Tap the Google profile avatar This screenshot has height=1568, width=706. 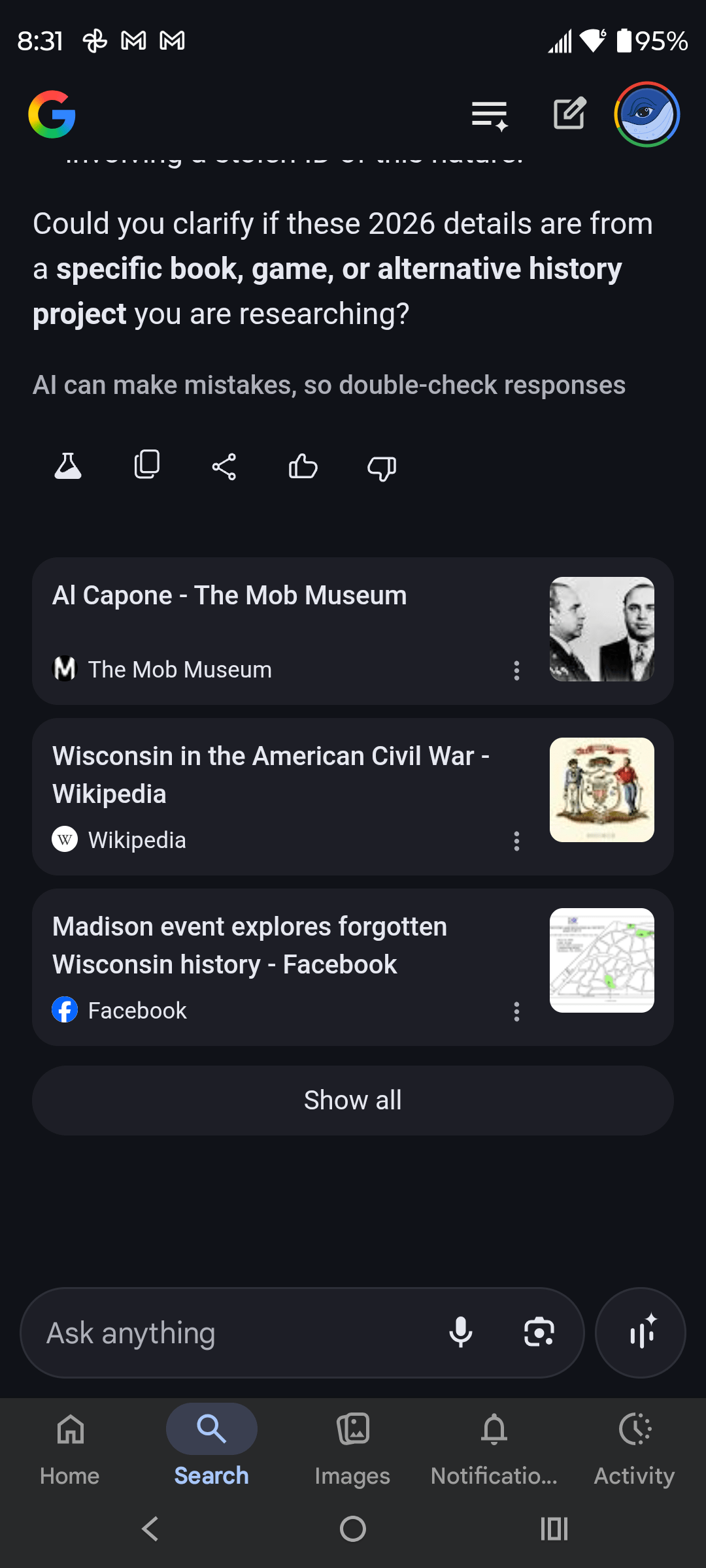coord(647,114)
